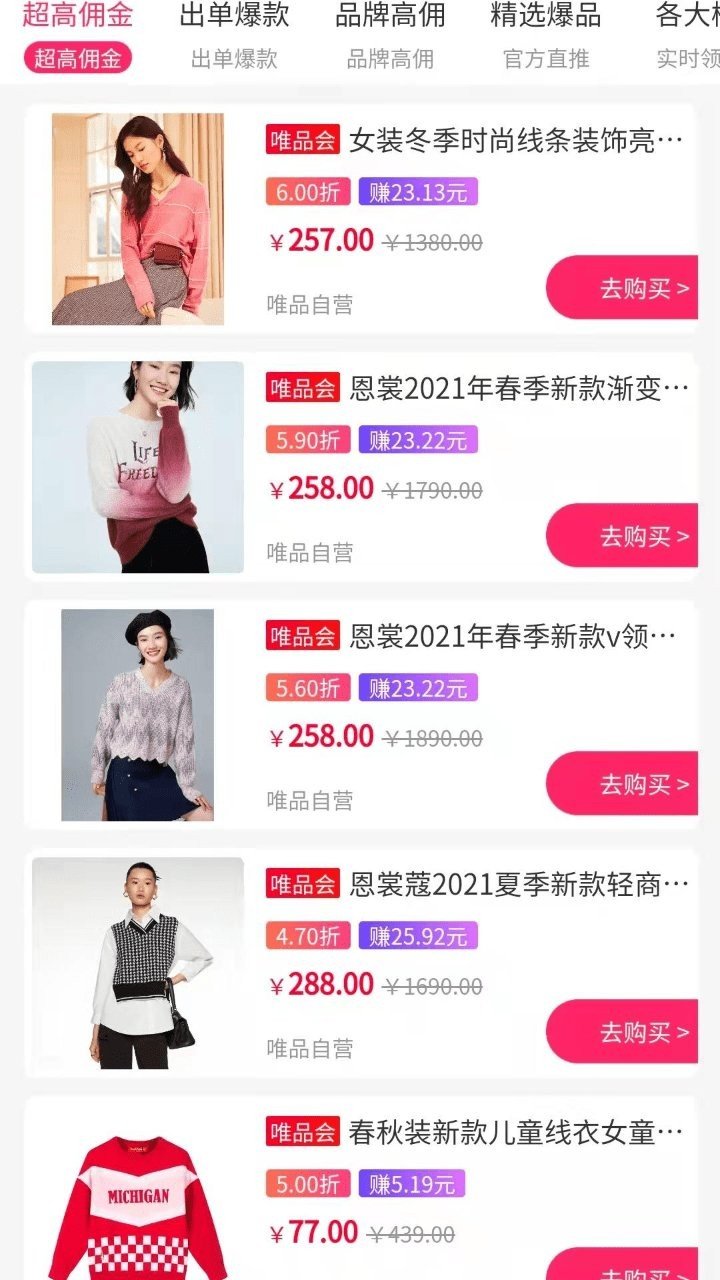Tap the 赚25.92元 tag on the ¥288.00 item
This screenshot has height=1280, width=720.
(420, 936)
